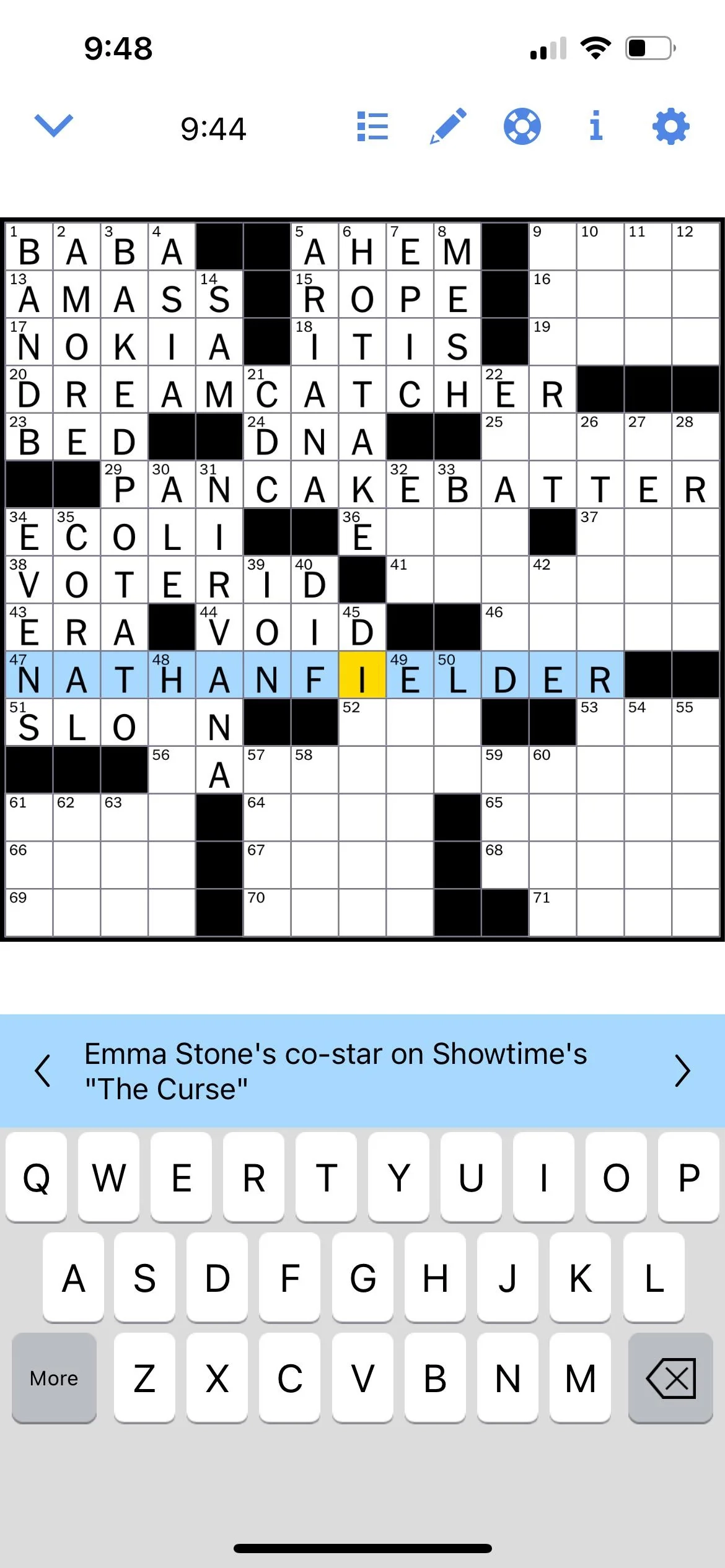The width and height of the screenshot is (725, 1568).
Task: Enter the letter E from the keyboard
Action: click(x=181, y=1177)
